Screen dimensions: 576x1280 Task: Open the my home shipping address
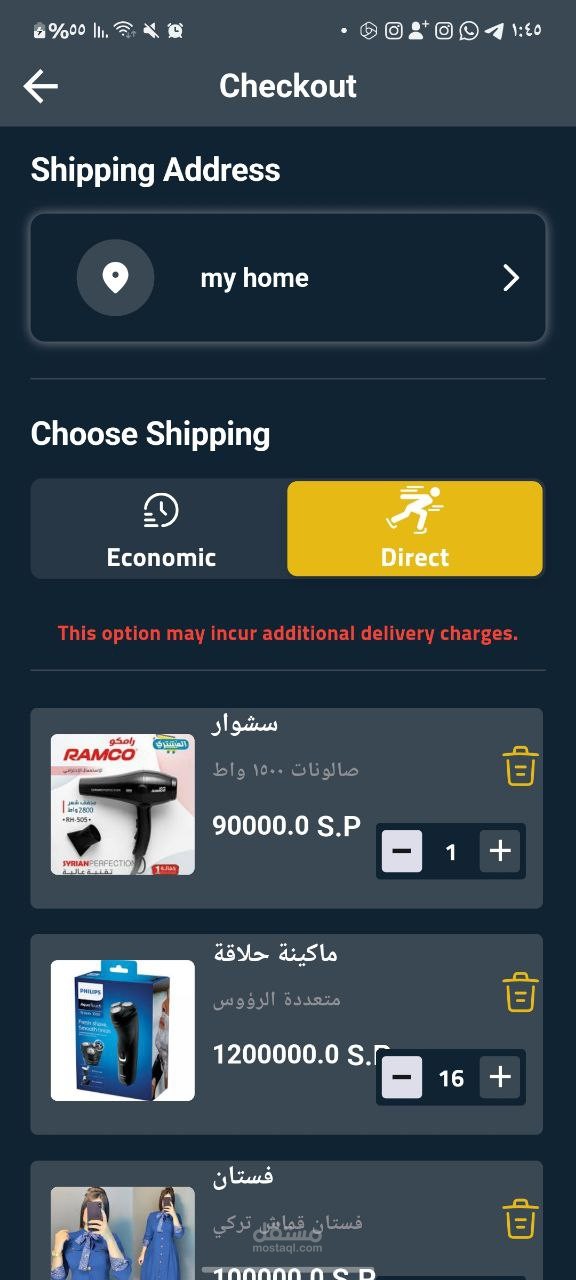[288, 277]
